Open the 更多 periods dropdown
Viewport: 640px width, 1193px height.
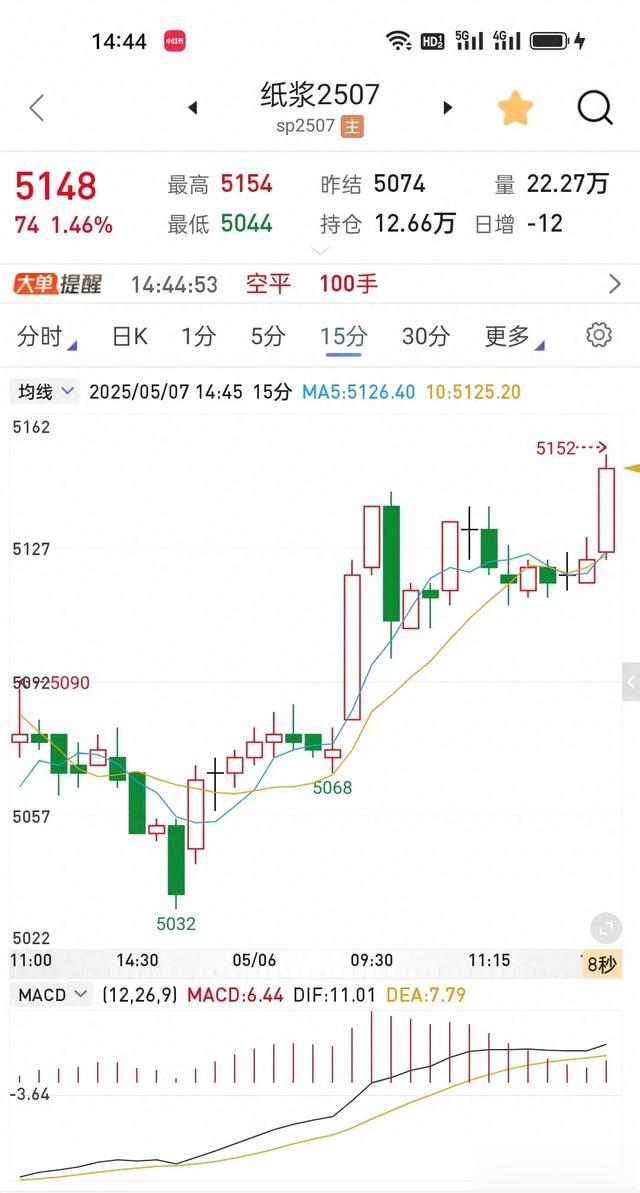click(x=514, y=336)
